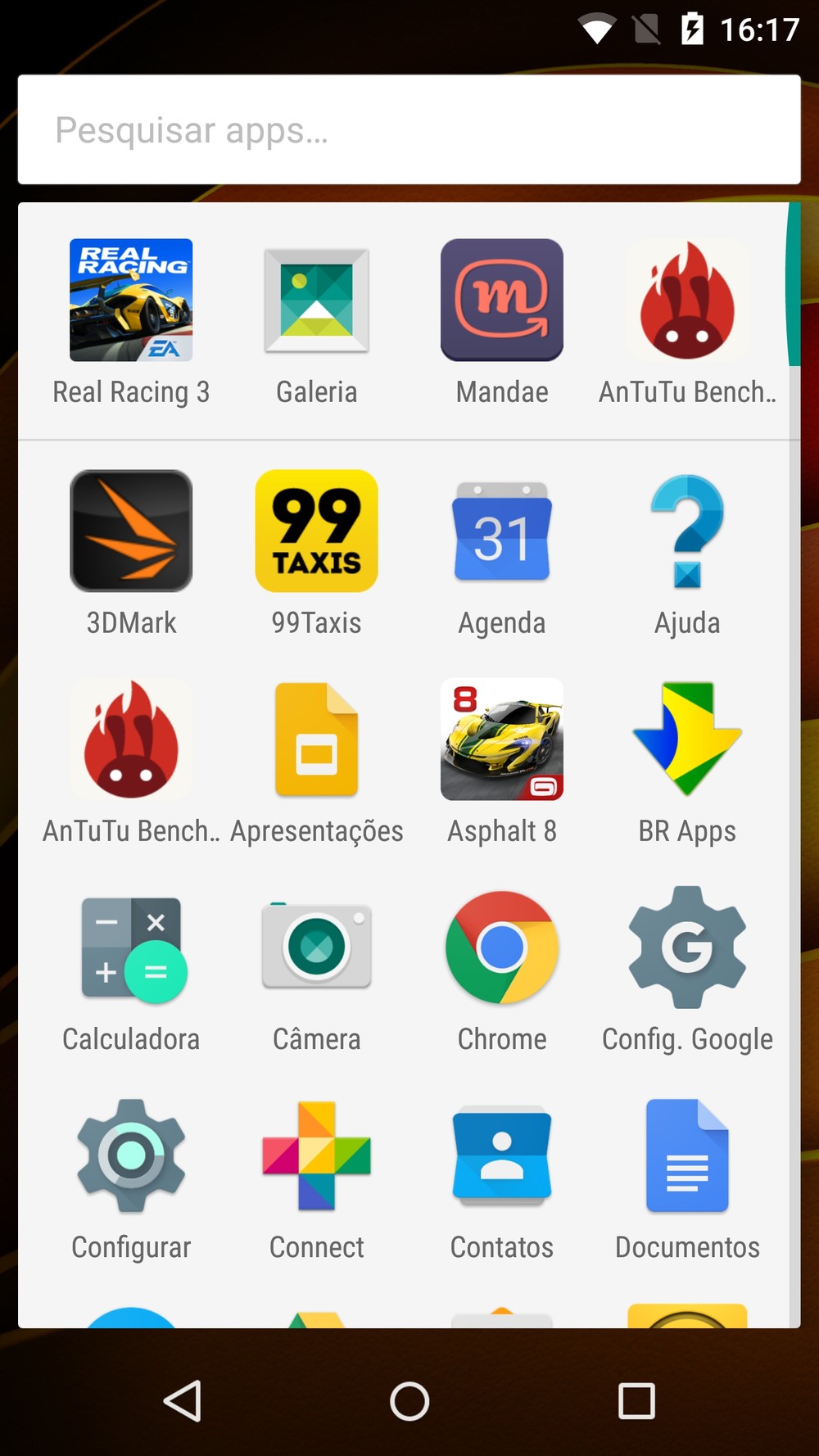
Task: Go to the home screen
Action: 409,1400
